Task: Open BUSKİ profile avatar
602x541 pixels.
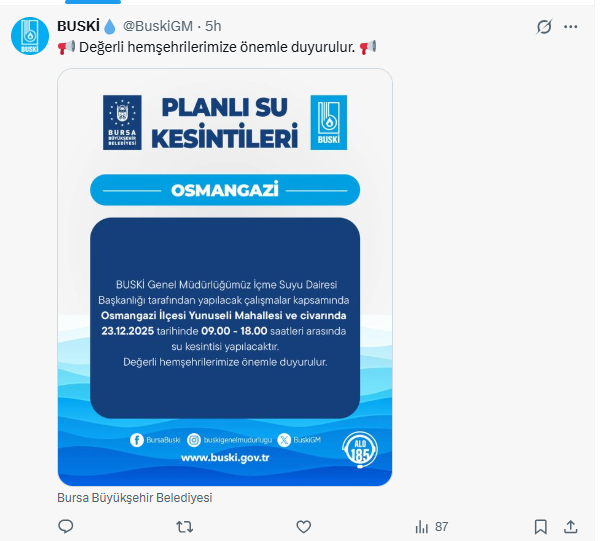Action: (31, 37)
